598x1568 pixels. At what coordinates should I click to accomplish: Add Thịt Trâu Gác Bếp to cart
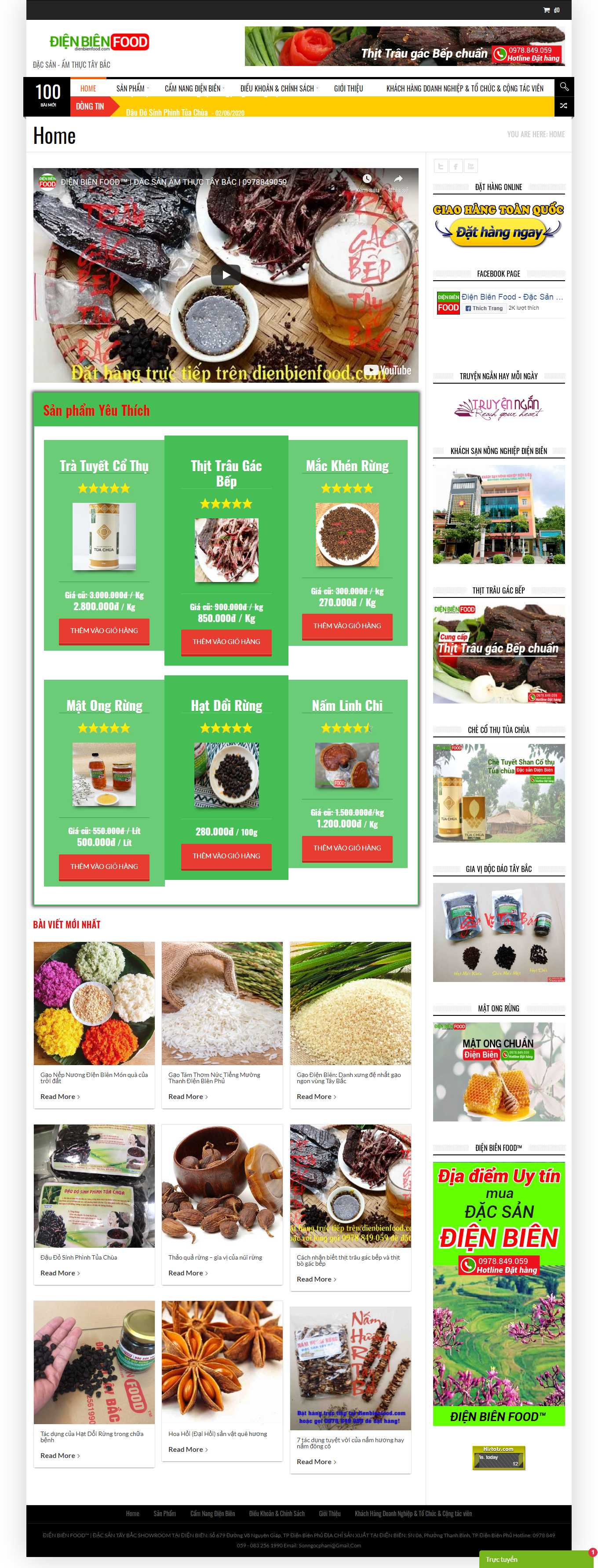click(226, 641)
